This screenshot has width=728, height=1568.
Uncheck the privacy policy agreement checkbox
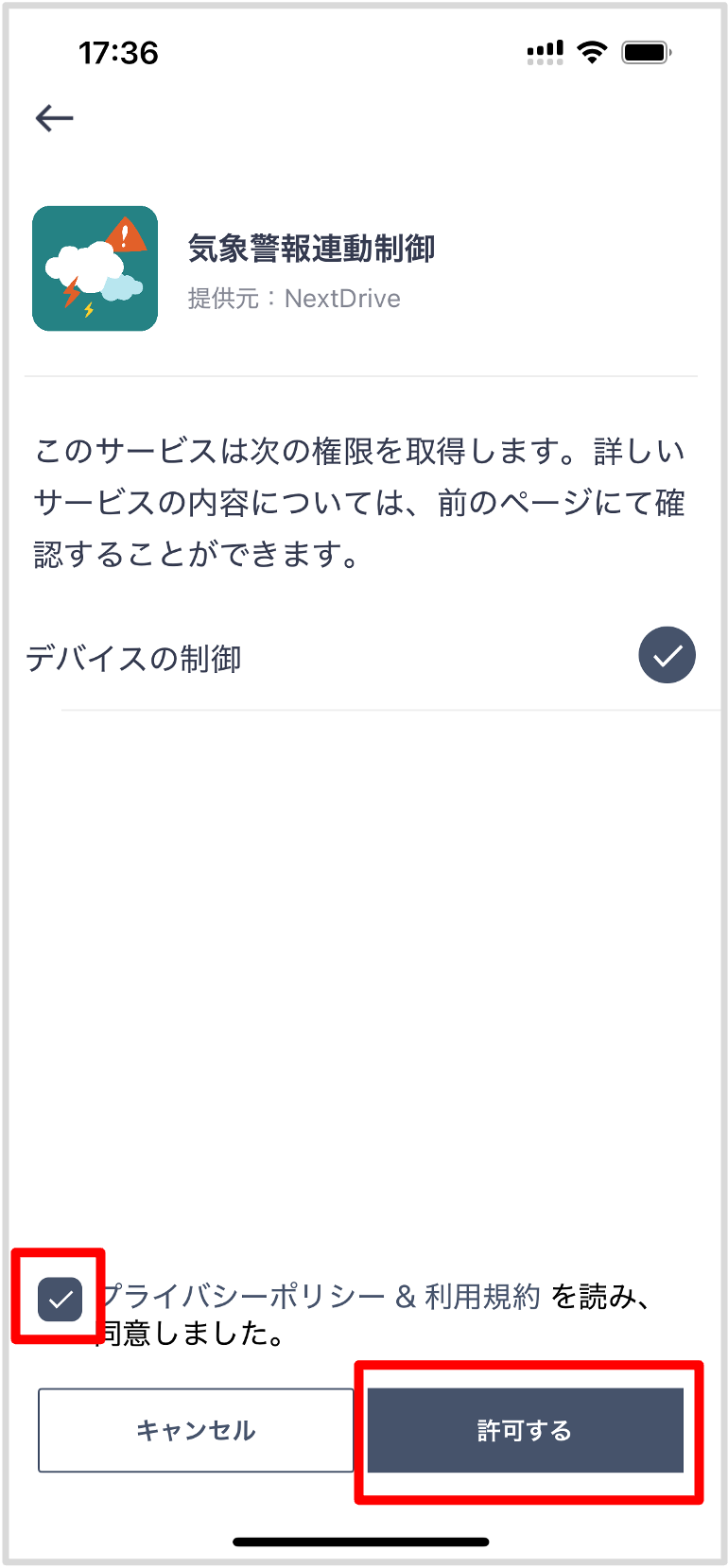pos(60,1300)
